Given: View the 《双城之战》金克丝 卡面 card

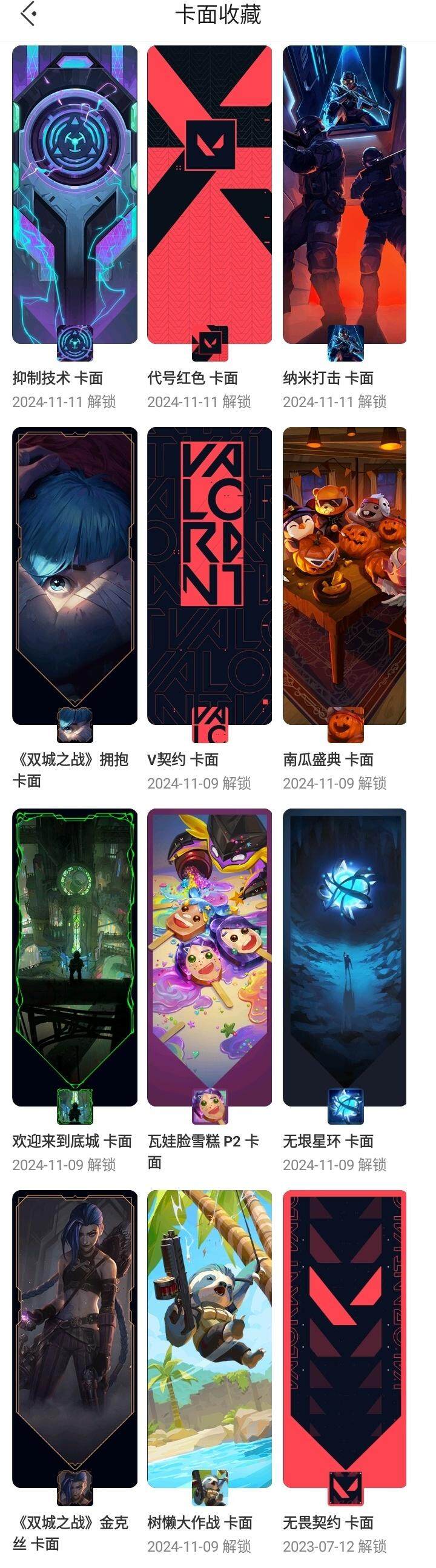Looking at the screenshot, I should [74, 1339].
